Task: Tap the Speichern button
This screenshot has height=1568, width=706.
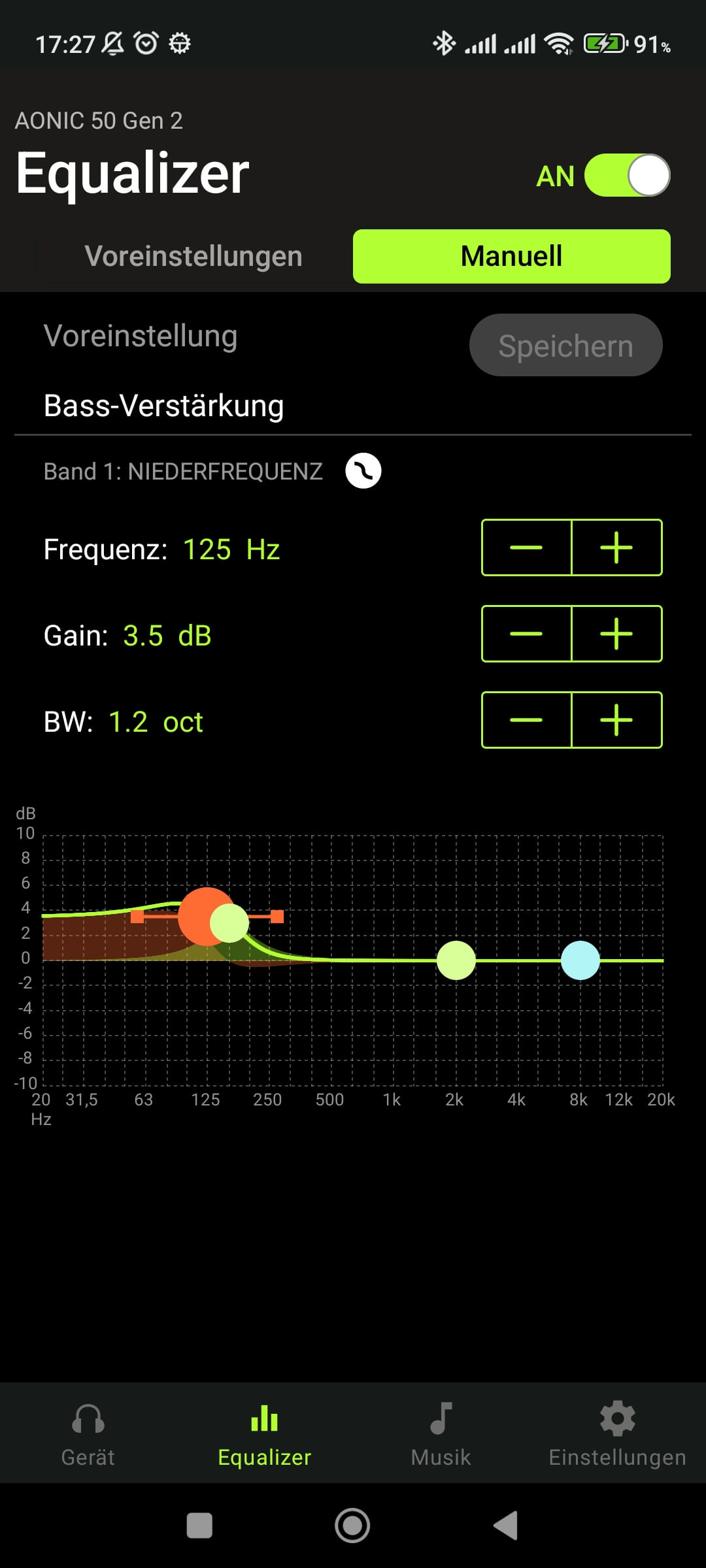Action: pyautogui.click(x=565, y=346)
